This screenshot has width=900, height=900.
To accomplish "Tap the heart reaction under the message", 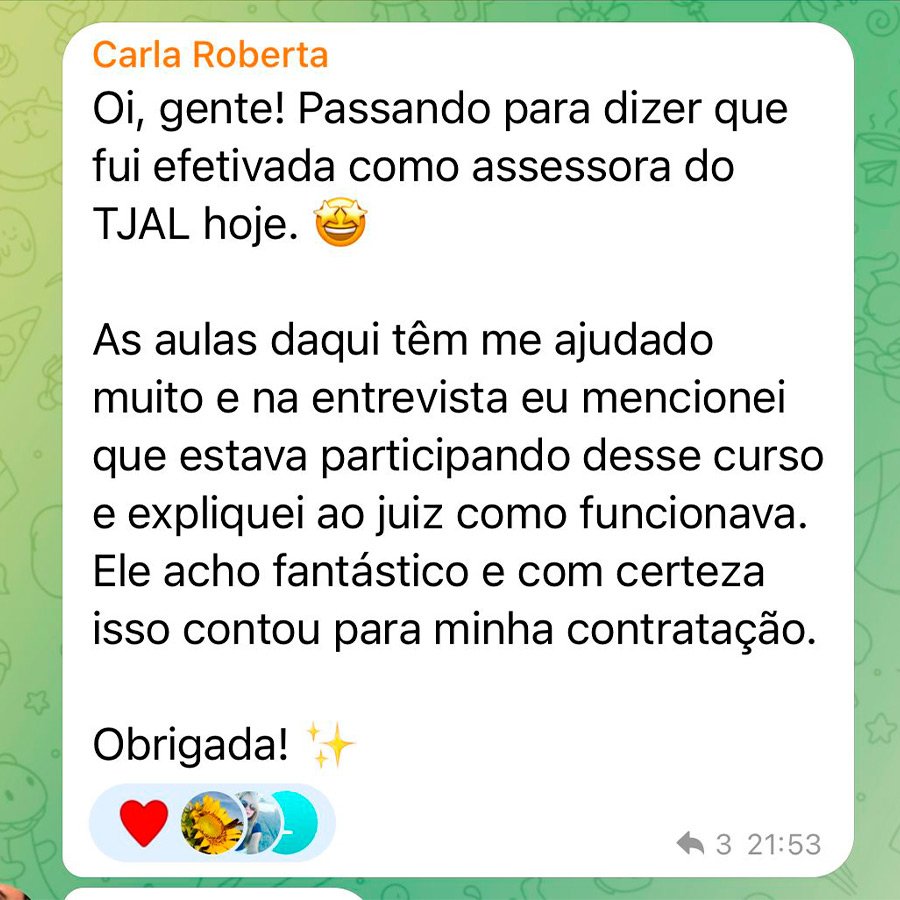I will coord(144,822).
